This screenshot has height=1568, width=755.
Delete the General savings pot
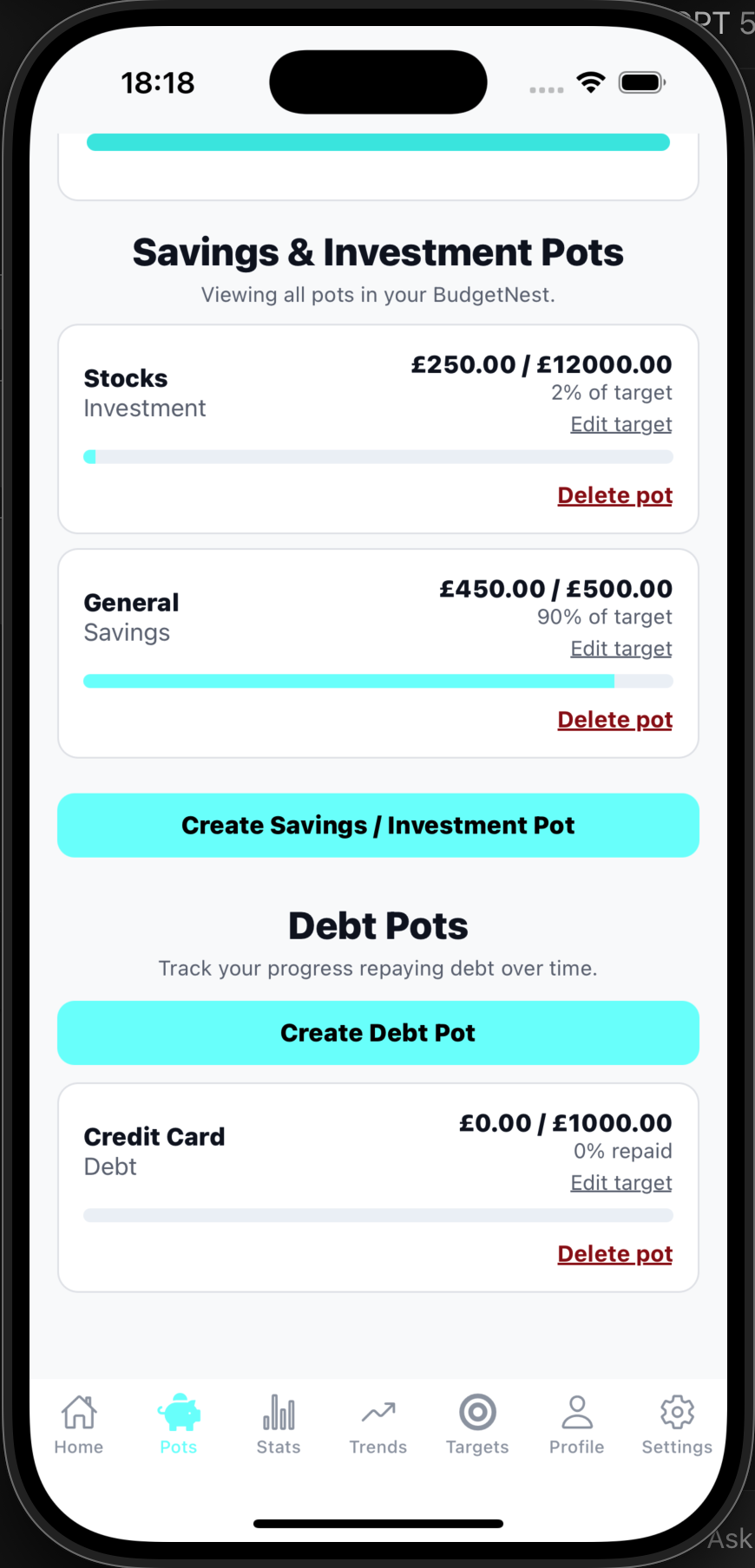click(614, 719)
